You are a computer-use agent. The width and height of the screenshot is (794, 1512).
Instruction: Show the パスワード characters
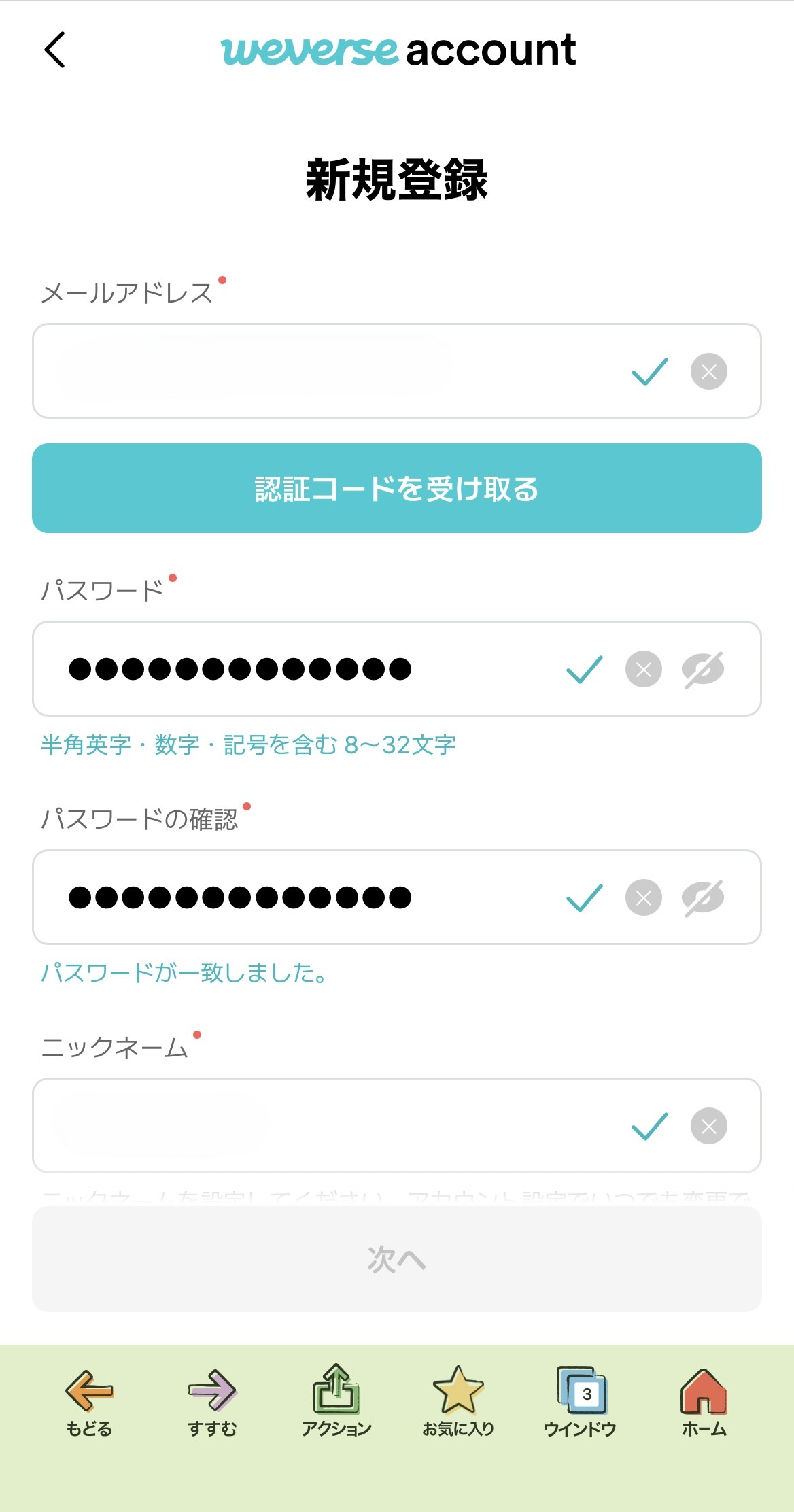[703, 669]
